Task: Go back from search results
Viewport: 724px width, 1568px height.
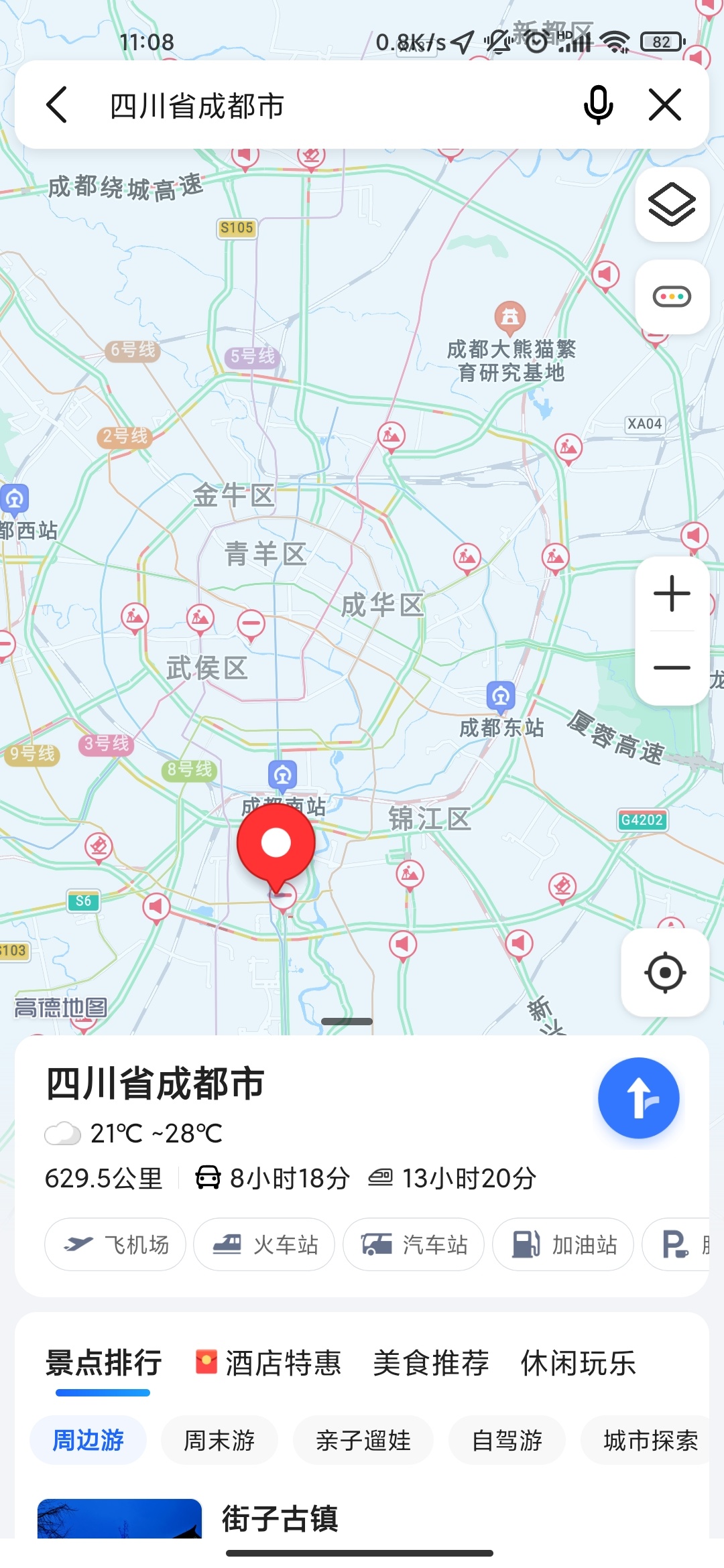Action: [57, 105]
